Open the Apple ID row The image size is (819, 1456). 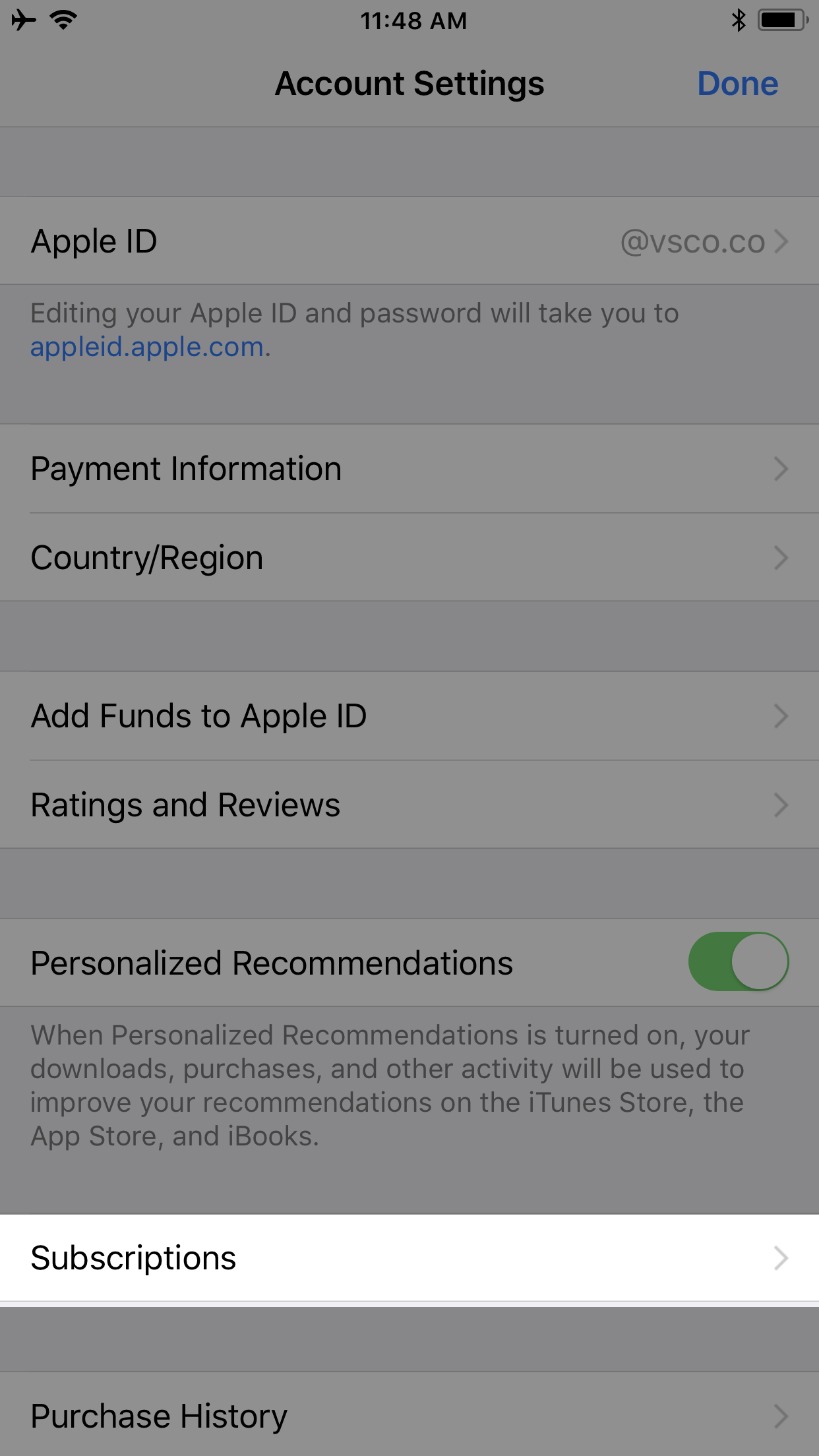[409, 241]
